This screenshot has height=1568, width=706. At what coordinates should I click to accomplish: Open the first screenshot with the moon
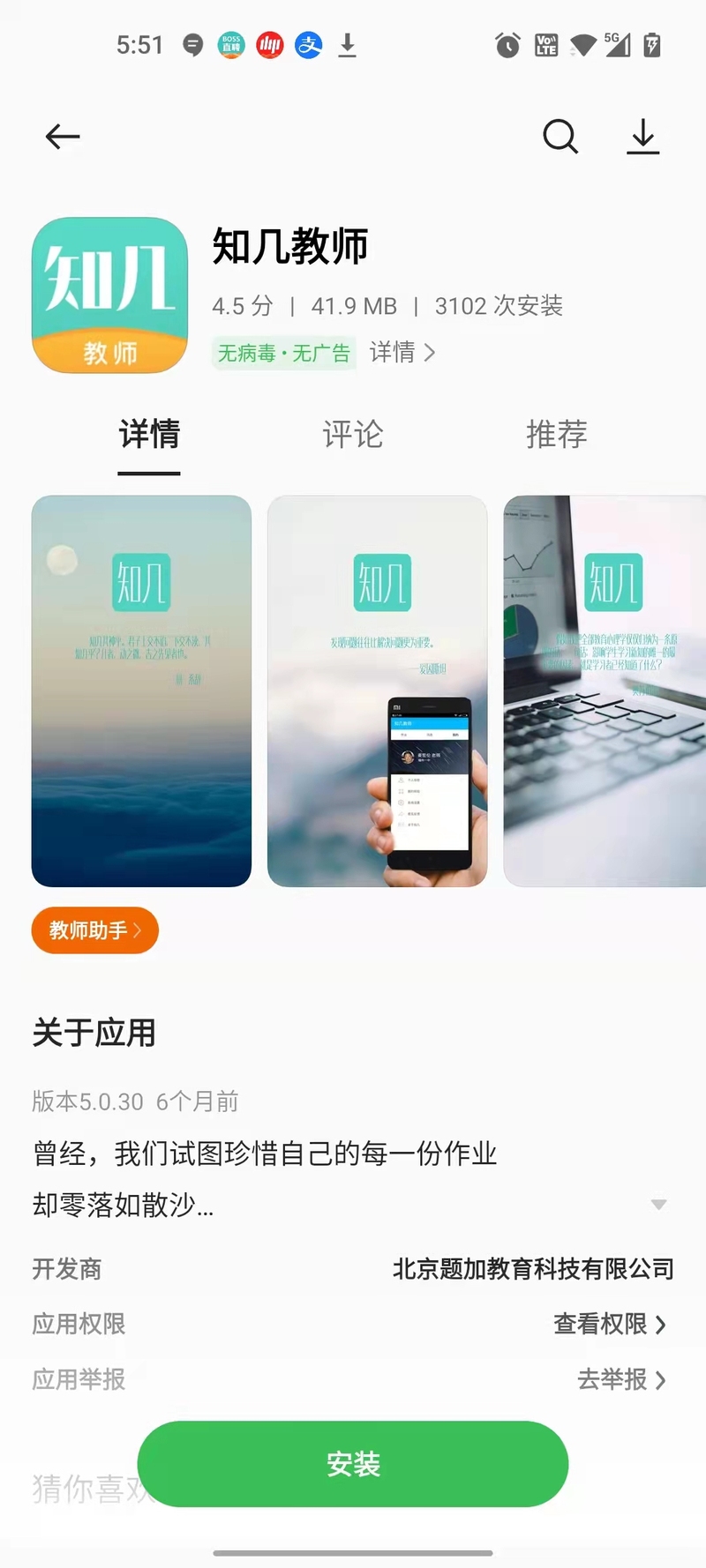141,691
